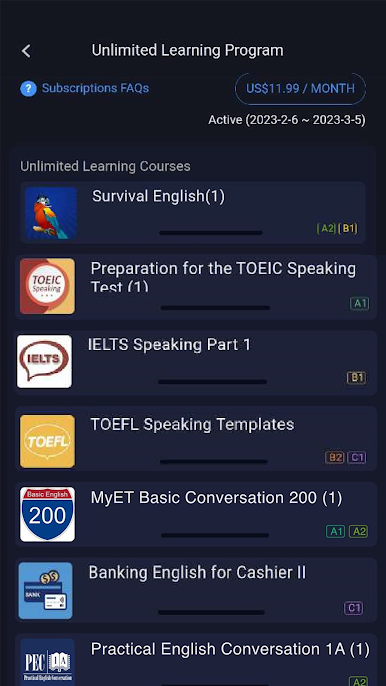Open TOEFL Speaking Templates
Viewport: 386px width, 686px height.
196,439
